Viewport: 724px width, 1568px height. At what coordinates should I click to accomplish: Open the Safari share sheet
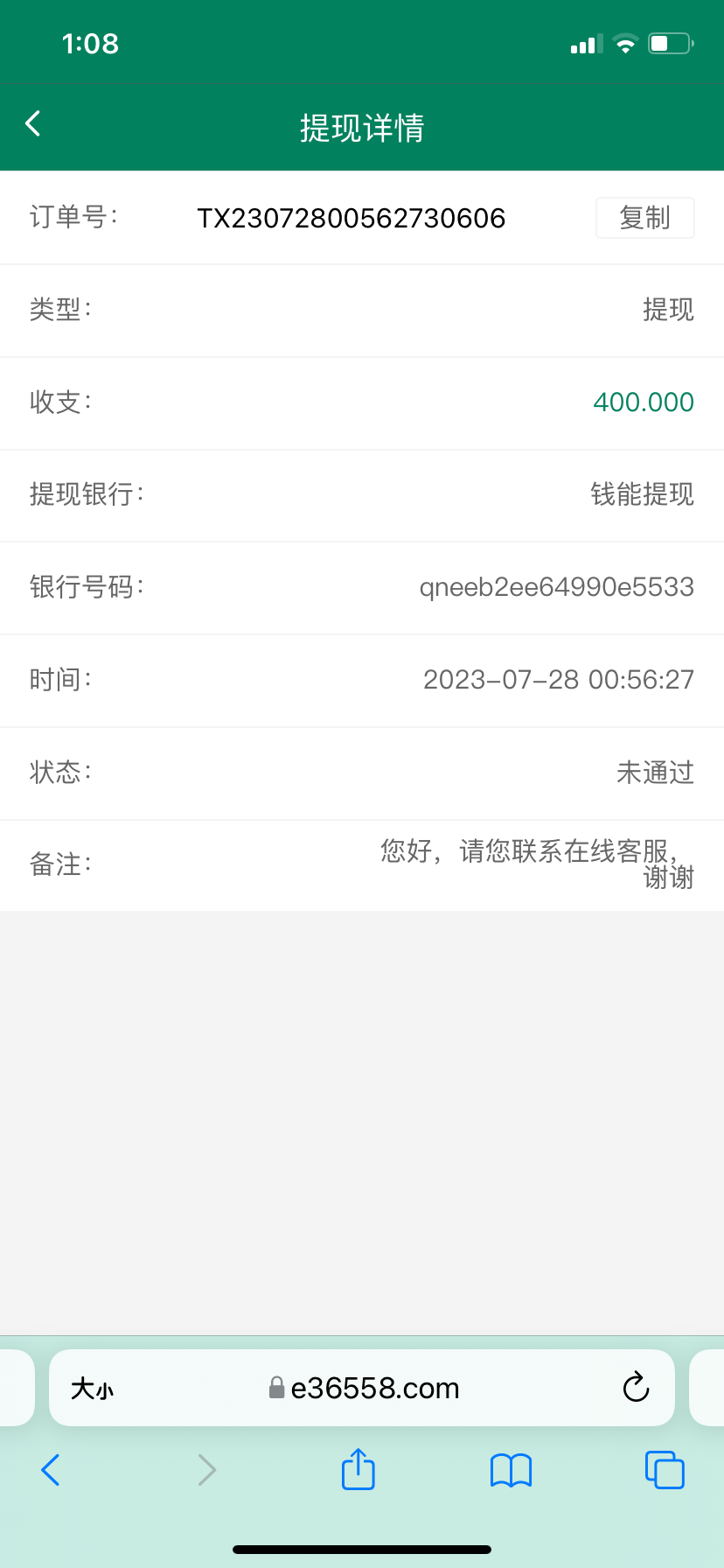click(358, 1469)
